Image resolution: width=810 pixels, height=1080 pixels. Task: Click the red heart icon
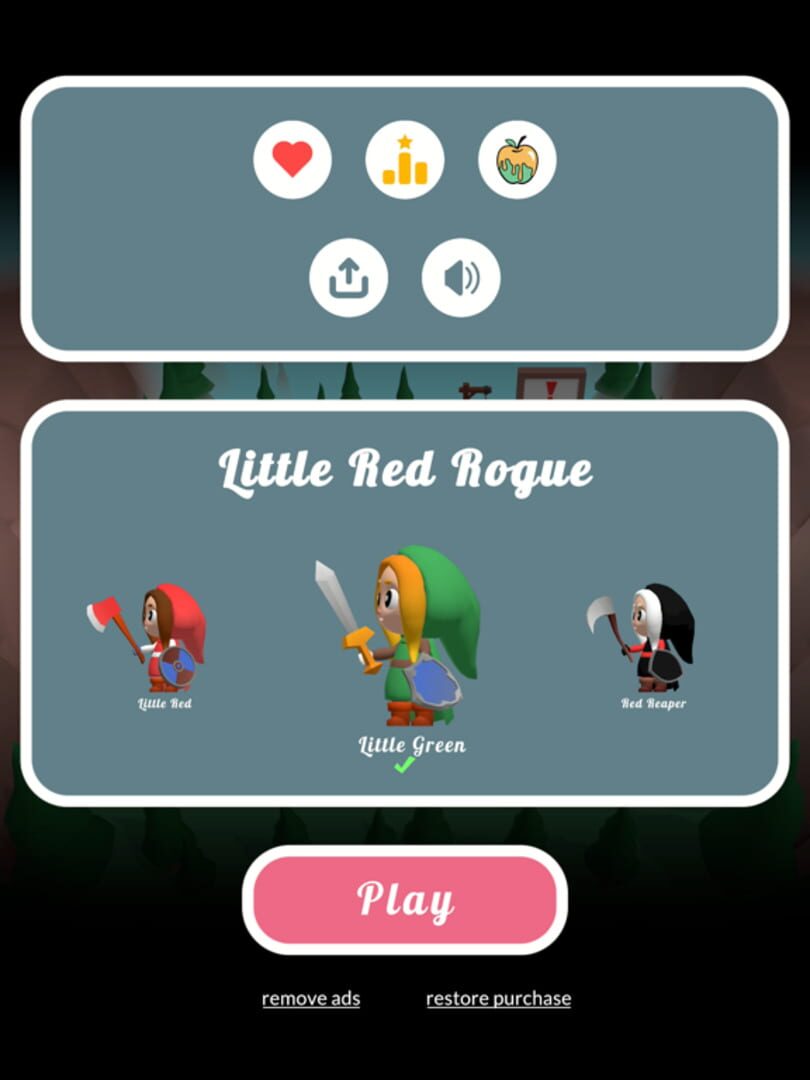tap(292, 157)
